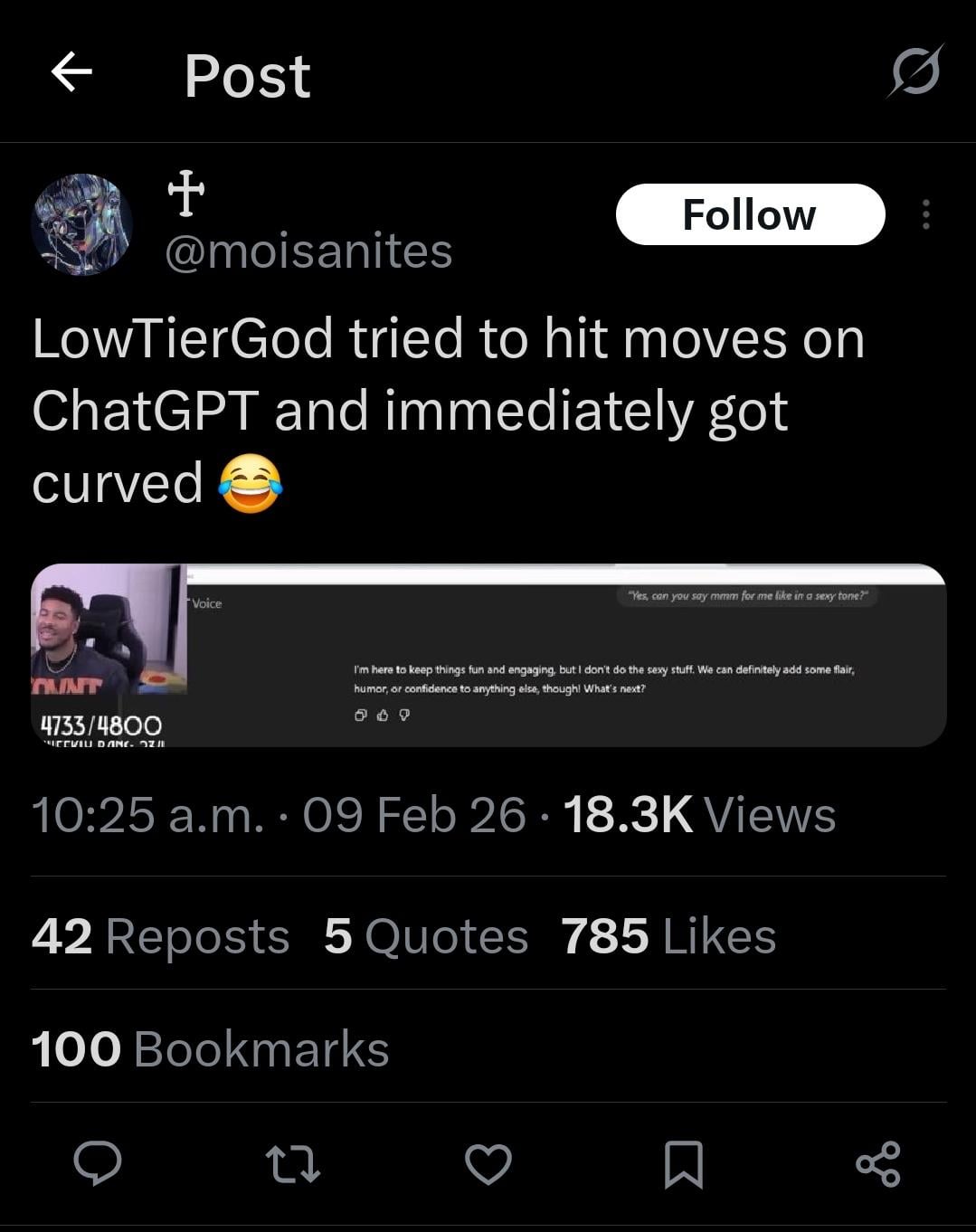Open the post overflow menu
This screenshot has width=976, height=1232.
(x=925, y=214)
